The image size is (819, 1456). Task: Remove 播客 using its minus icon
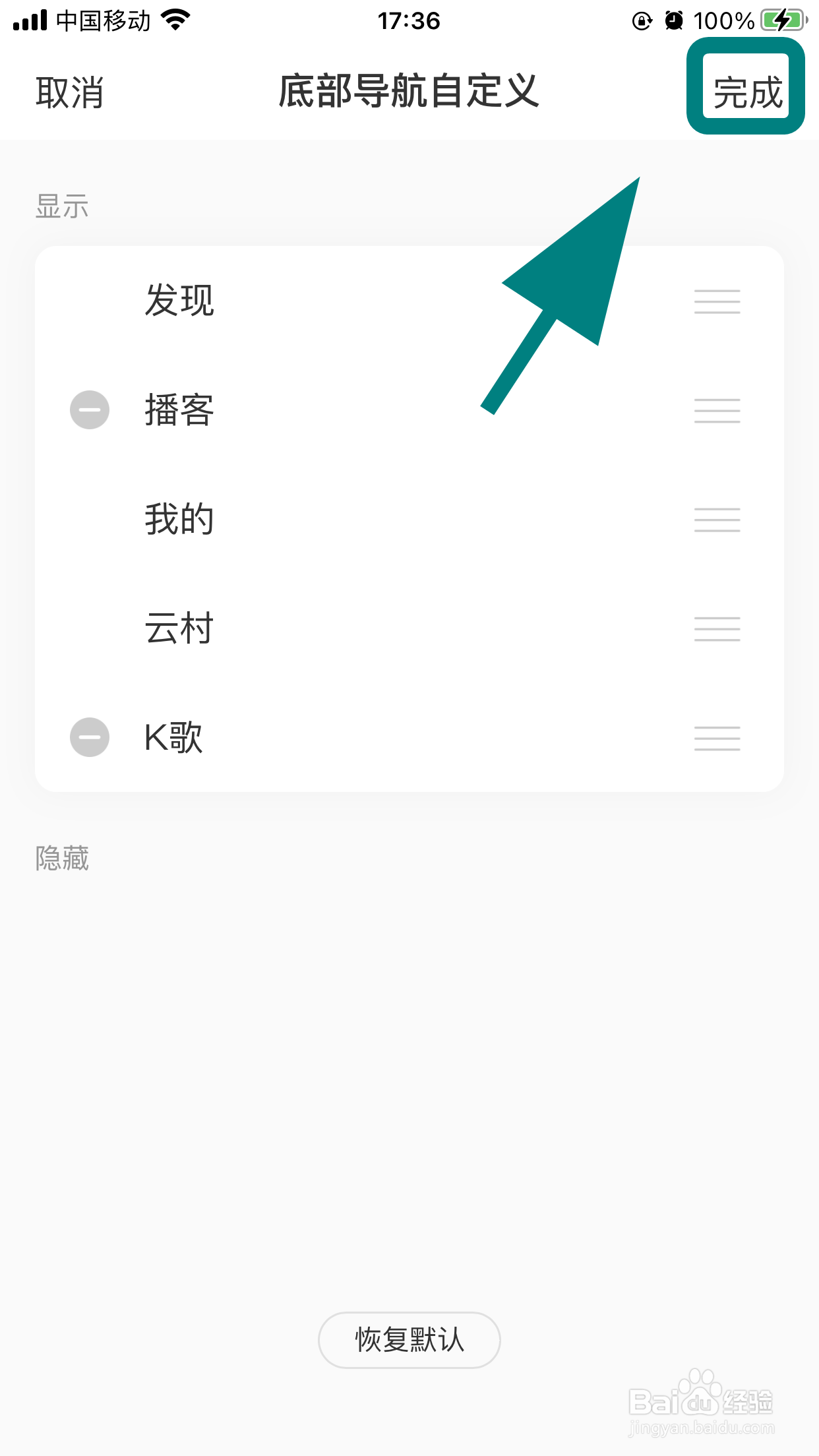tap(90, 410)
